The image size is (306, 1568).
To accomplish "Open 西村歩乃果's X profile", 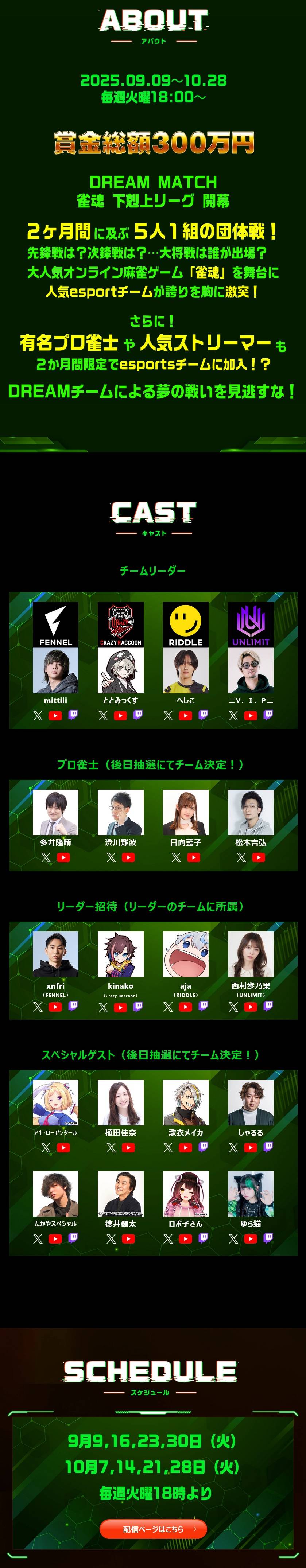I will [233, 1007].
